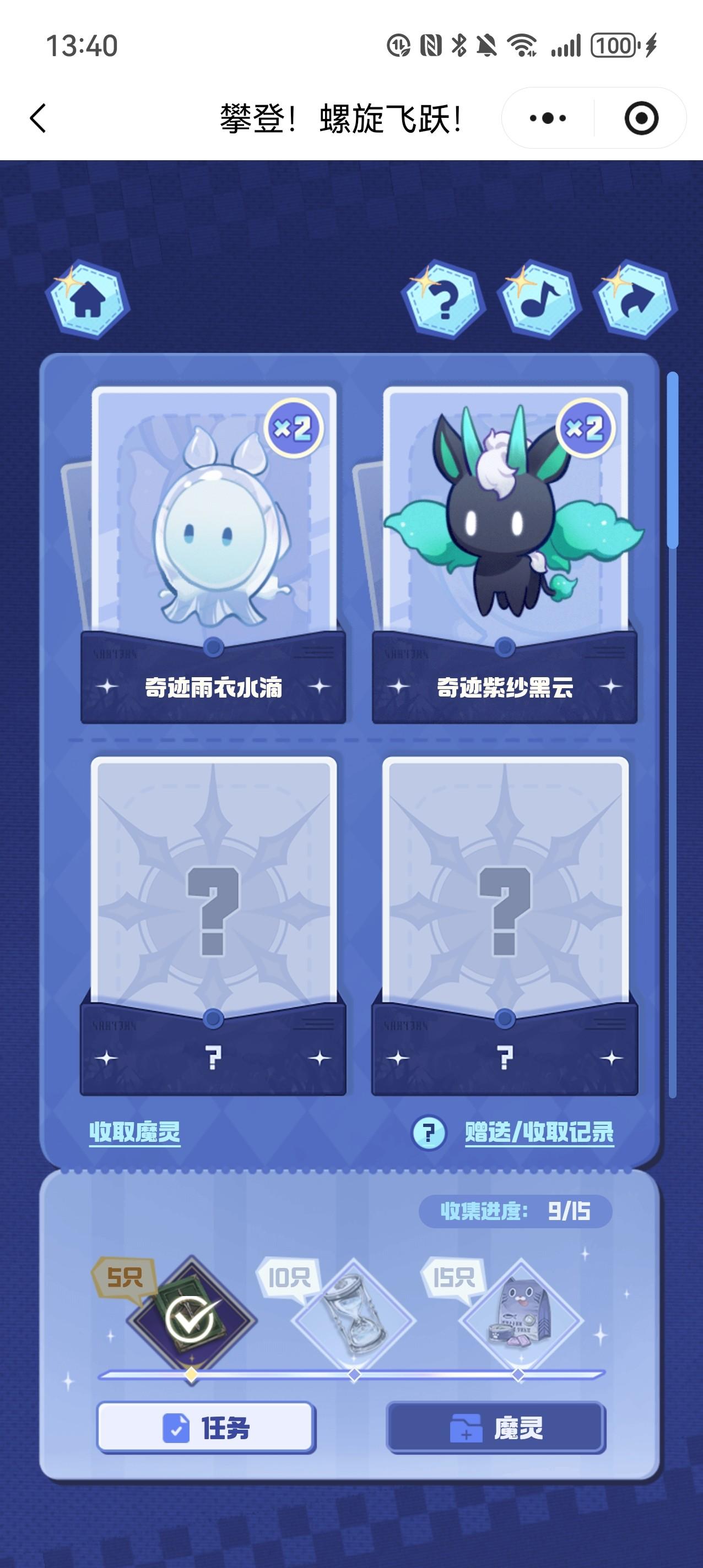Switch to the 魔灵 tab
The height and width of the screenshot is (1568, 703).
coord(496,1428)
